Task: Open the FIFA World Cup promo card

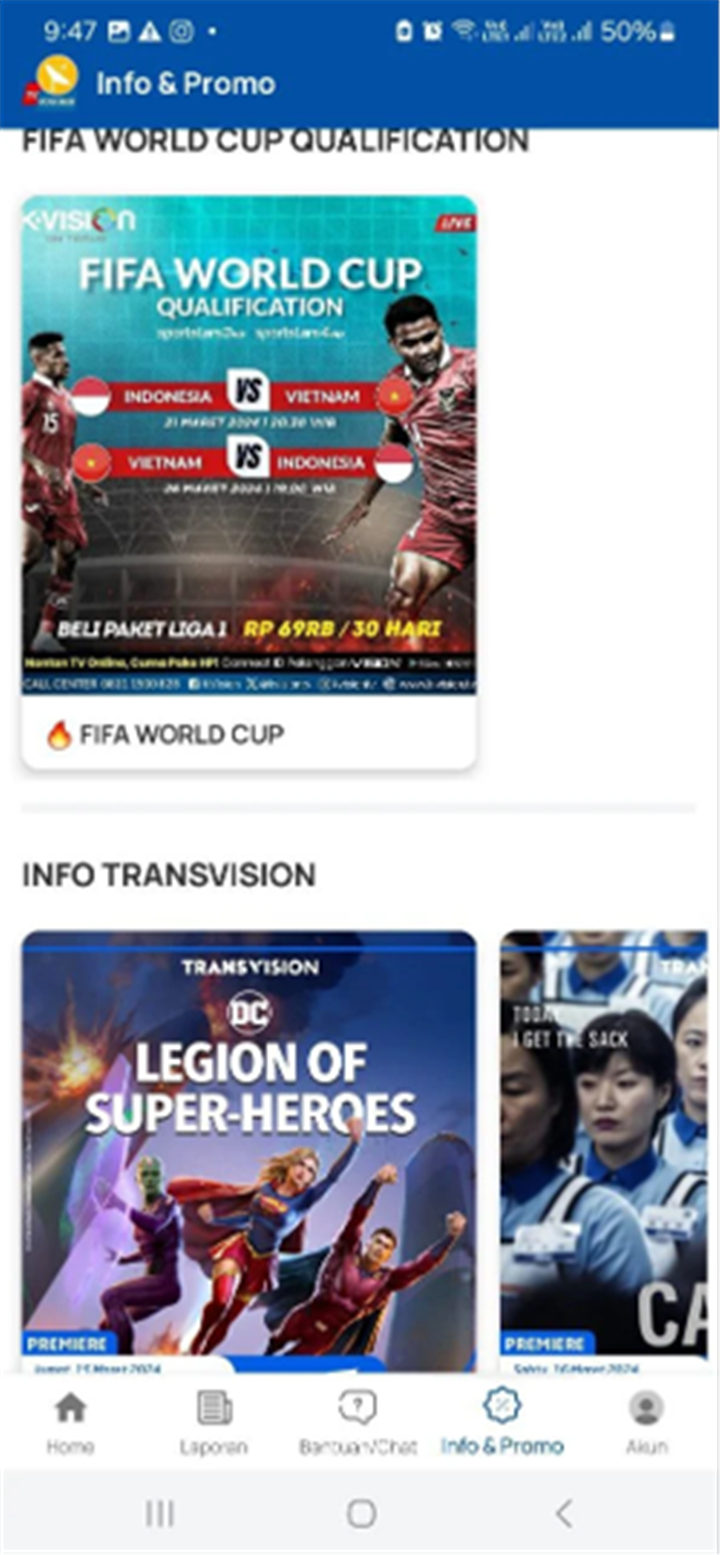Action: 249,482
